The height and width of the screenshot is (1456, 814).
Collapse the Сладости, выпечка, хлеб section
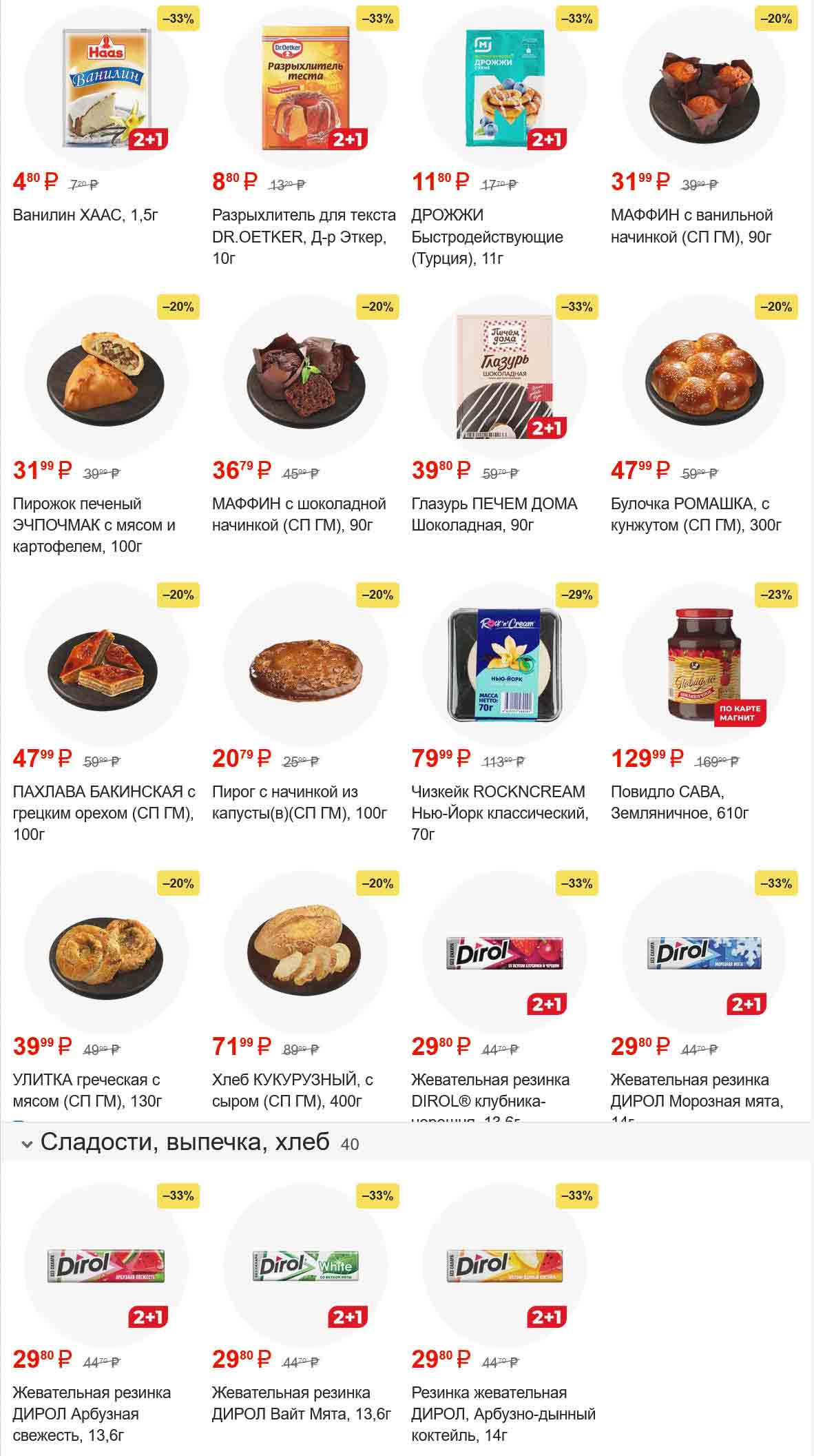click(x=27, y=1145)
